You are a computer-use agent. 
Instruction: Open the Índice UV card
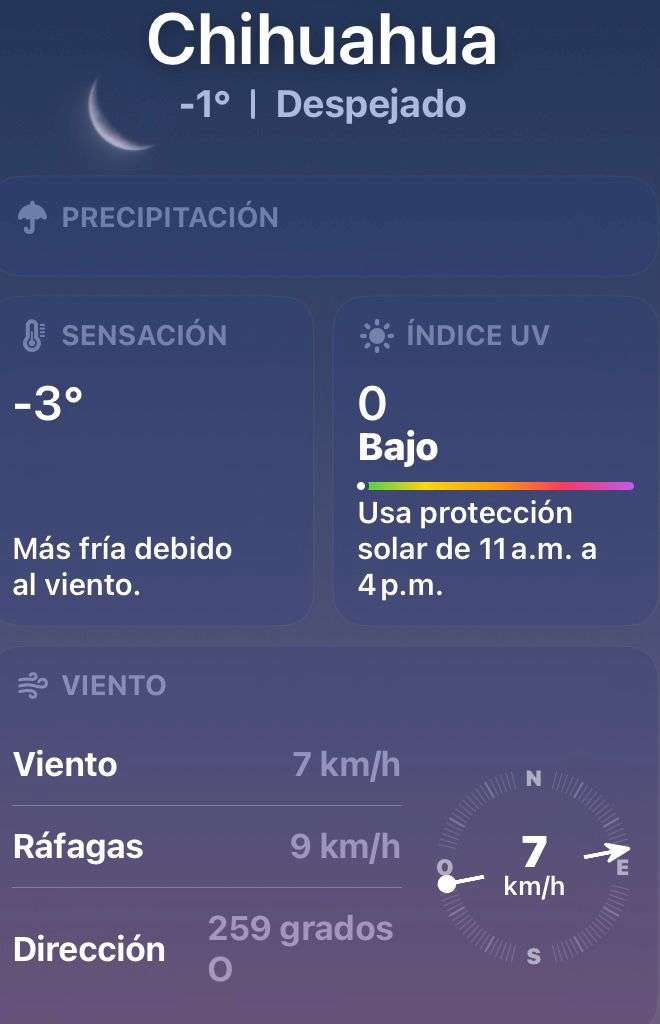tap(495, 460)
